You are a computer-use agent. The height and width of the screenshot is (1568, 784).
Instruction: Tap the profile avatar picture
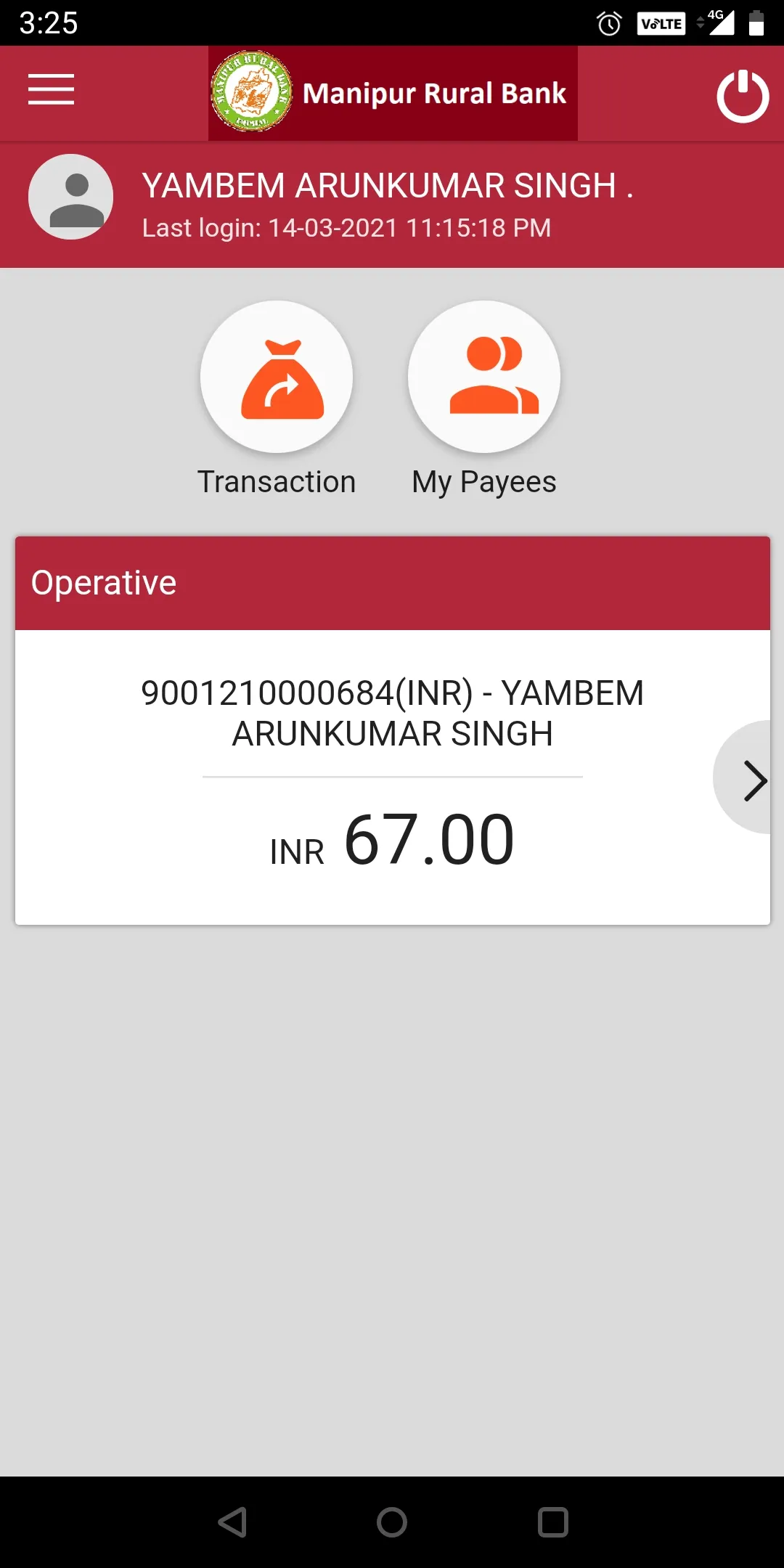point(70,197)
